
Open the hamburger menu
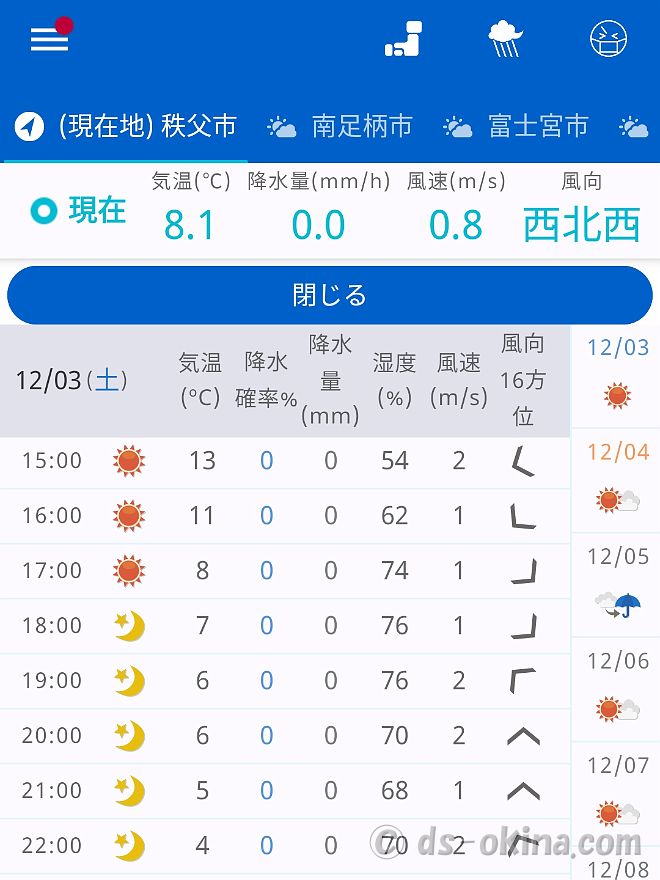pyautogui.click(x=49, y=40)
